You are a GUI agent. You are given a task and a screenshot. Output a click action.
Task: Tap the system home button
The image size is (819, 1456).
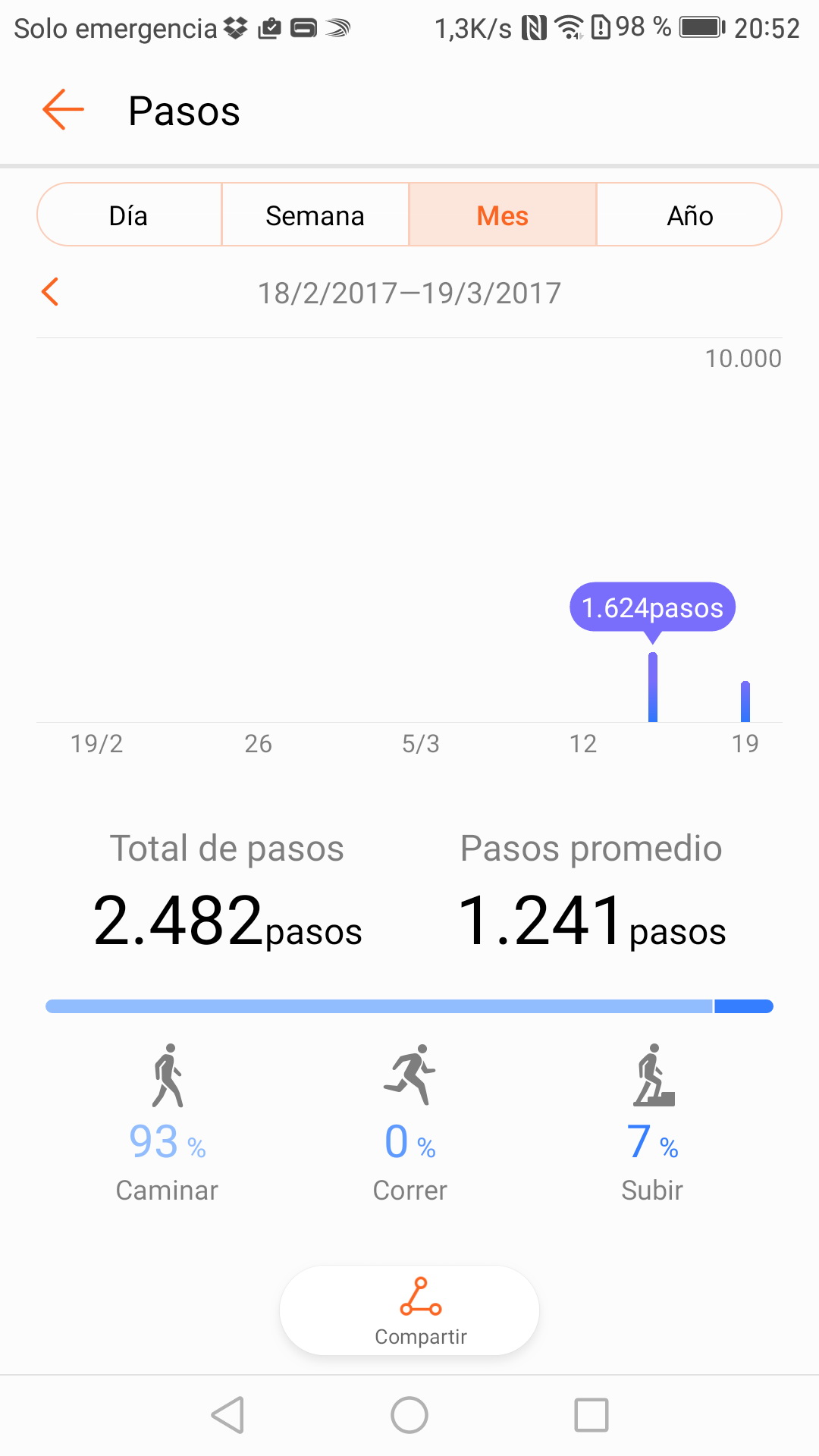409,1415
